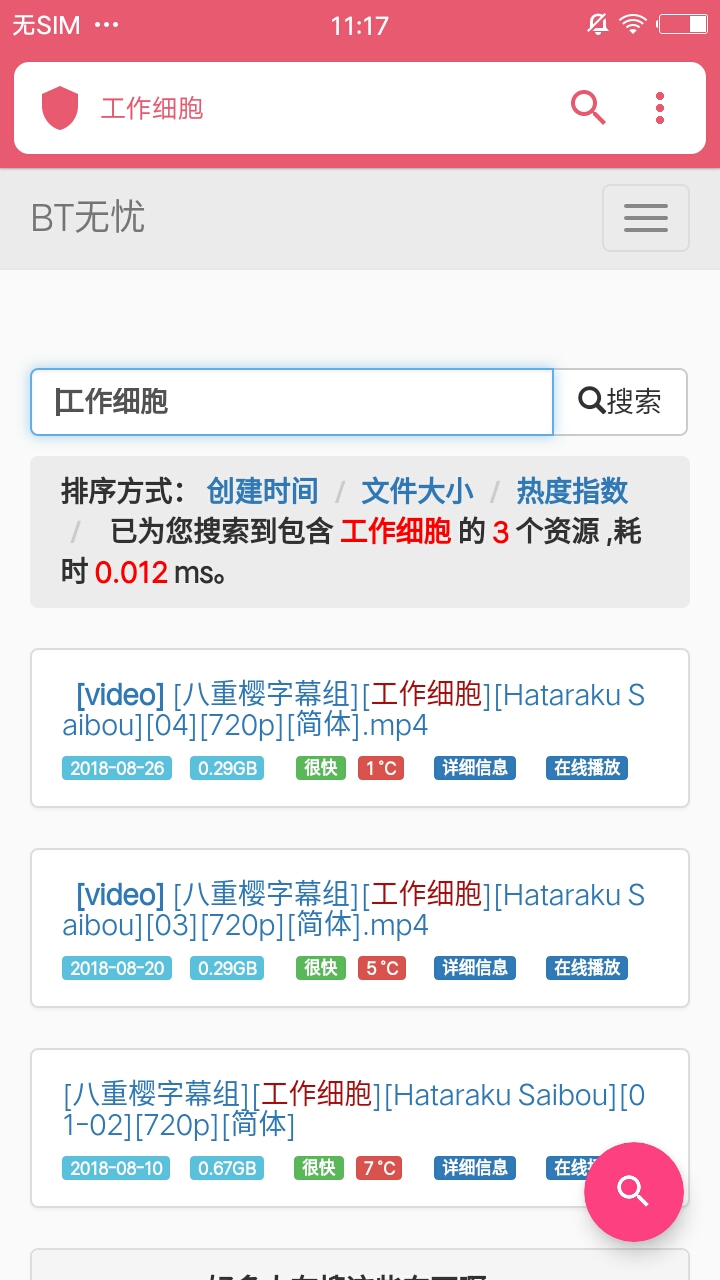Tap the Wi-Fi icon in the status bar
The width and height of the screenshot is (720, 1280).
point(631,25)
